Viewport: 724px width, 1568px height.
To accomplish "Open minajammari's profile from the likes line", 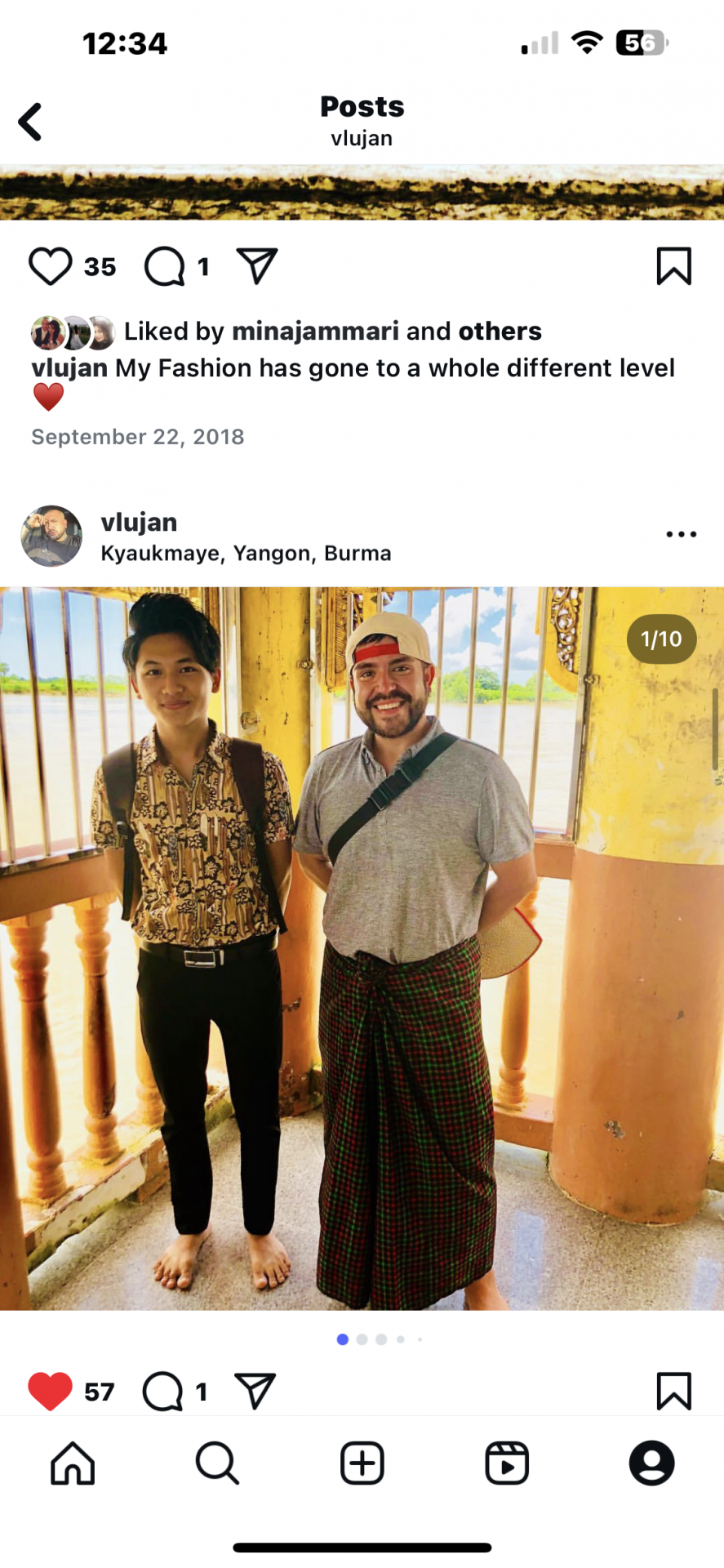I will pos(315,331).
